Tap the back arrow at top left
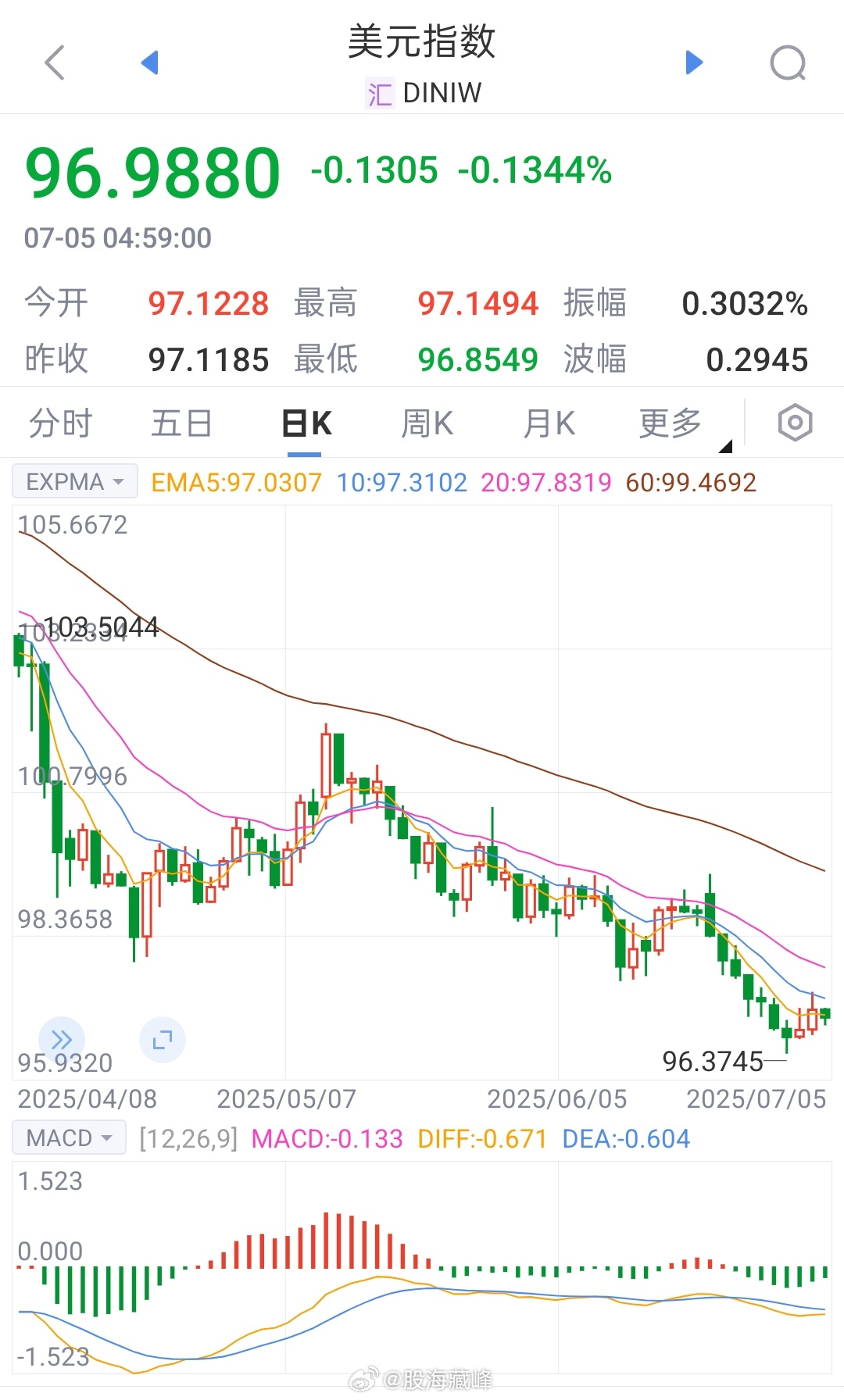 [x=53, y=62]
